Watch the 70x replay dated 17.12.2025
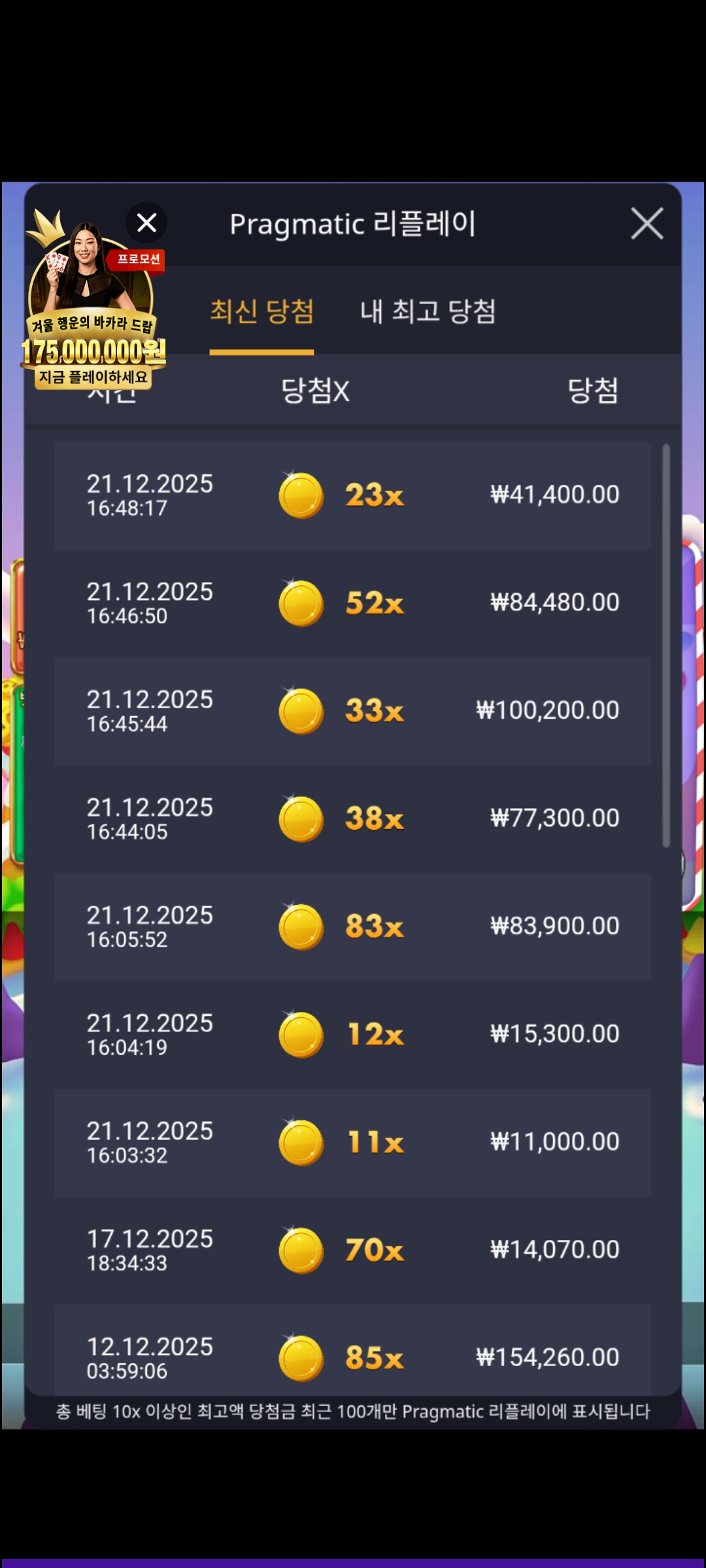 coord(352,1250)
